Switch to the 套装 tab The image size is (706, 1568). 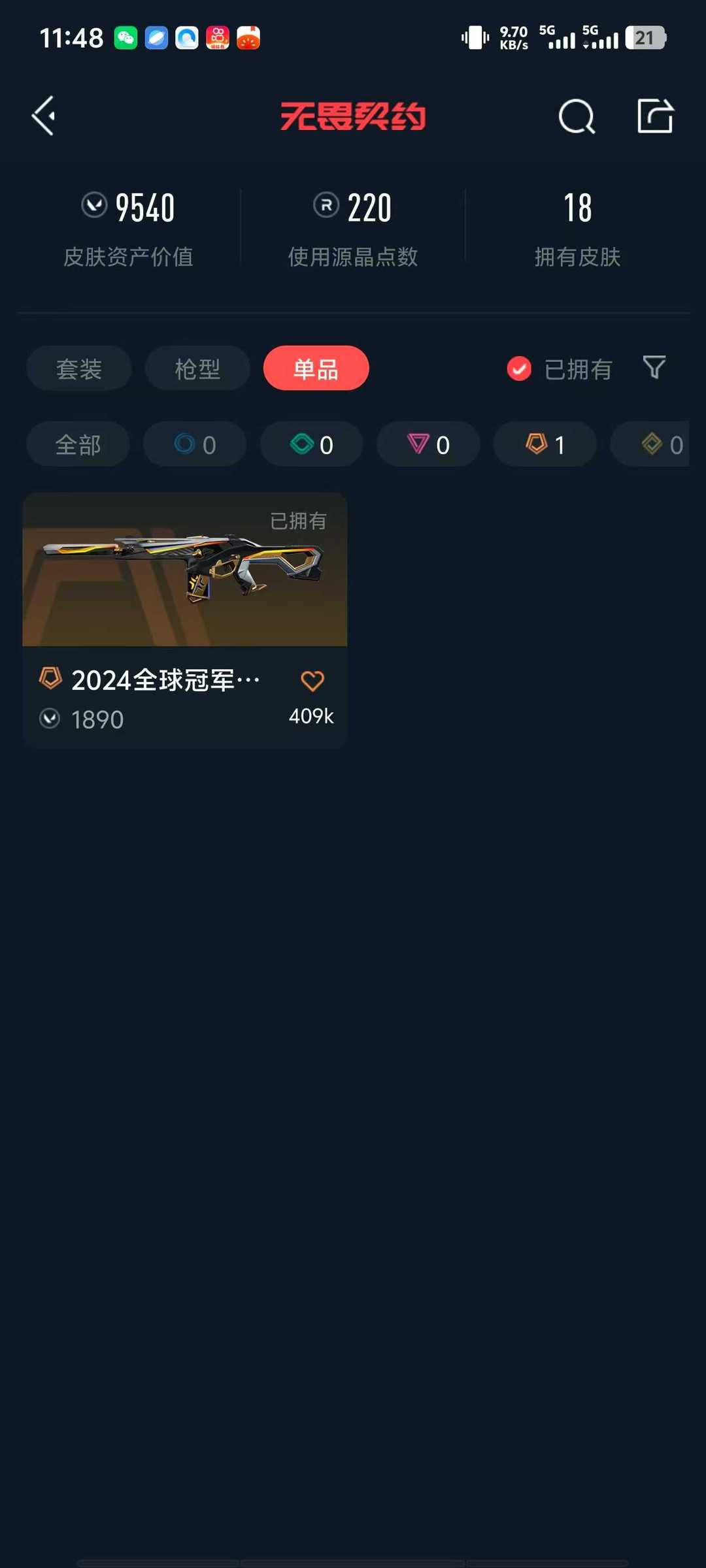pos(79,368)
